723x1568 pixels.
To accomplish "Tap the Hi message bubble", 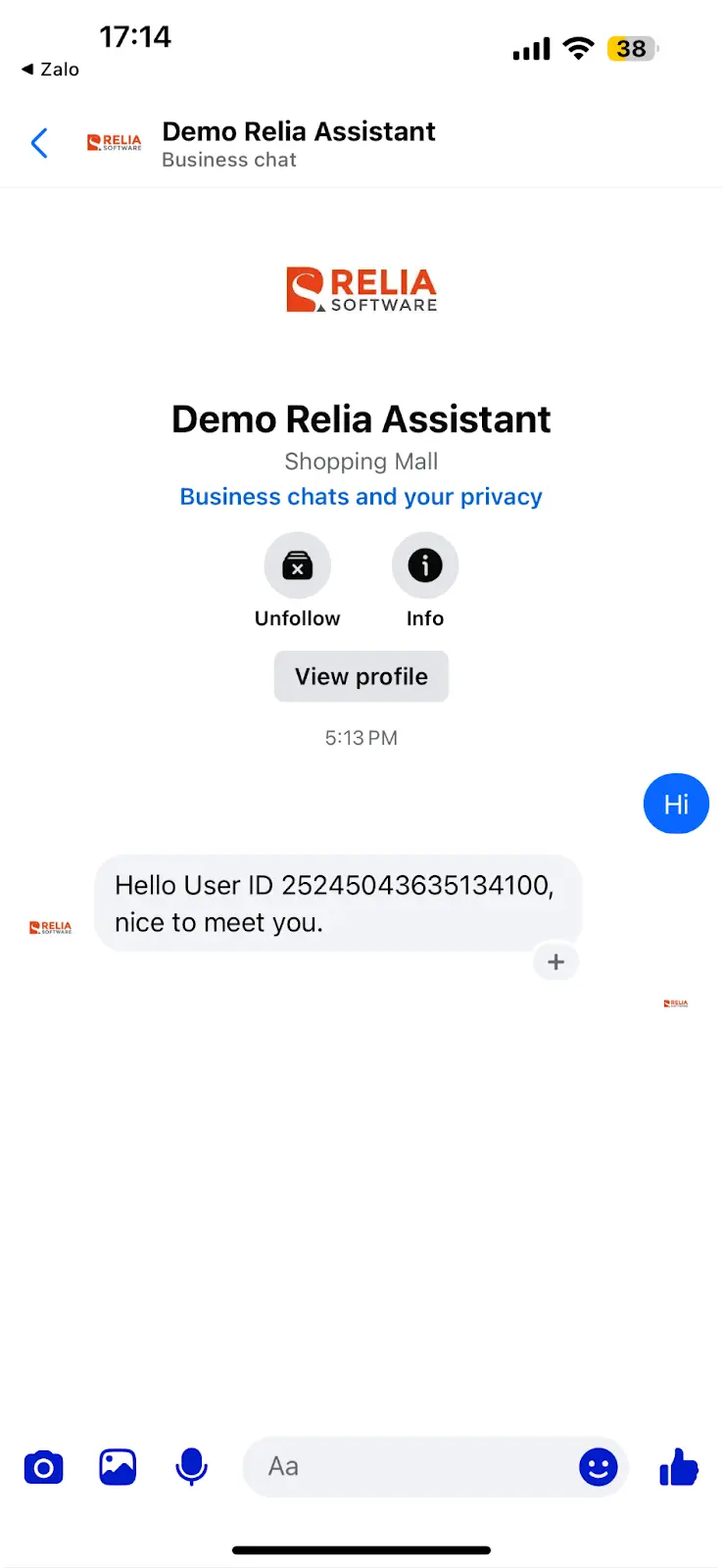I will click(675, 804).
